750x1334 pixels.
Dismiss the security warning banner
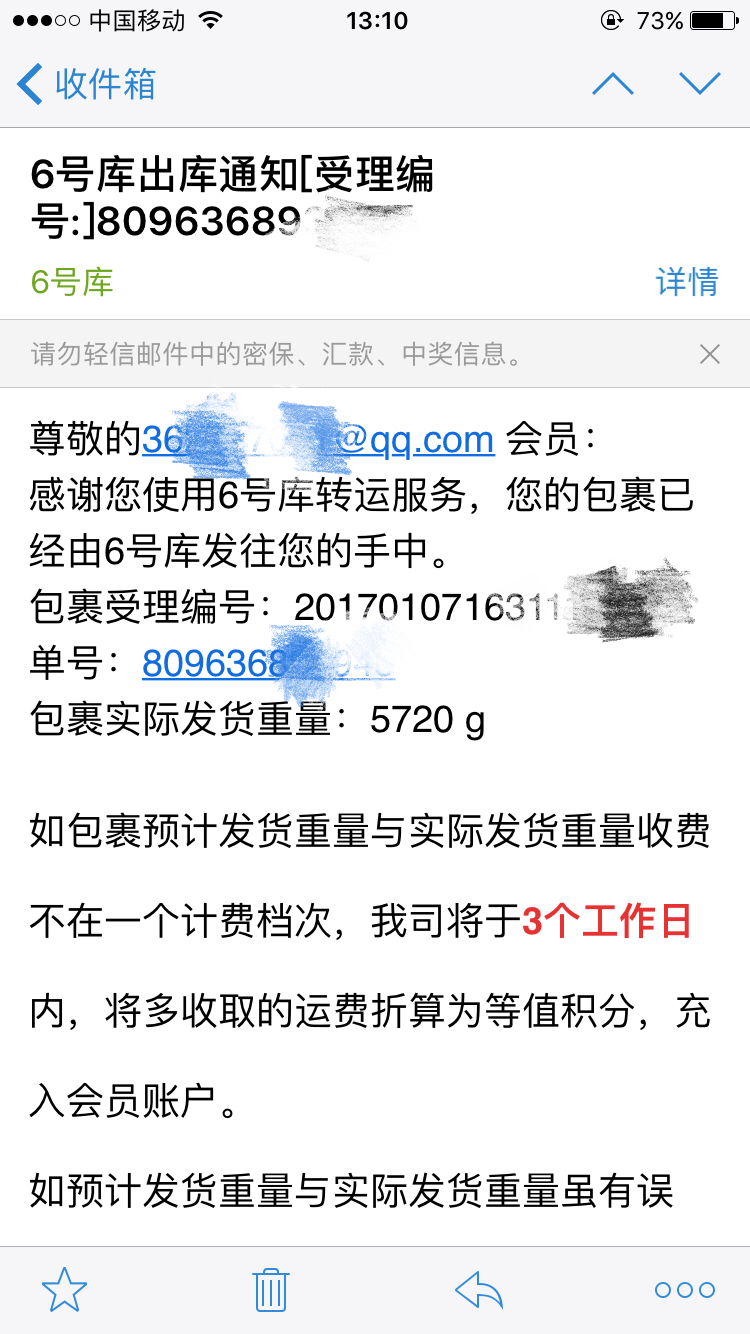coord(709,353)
